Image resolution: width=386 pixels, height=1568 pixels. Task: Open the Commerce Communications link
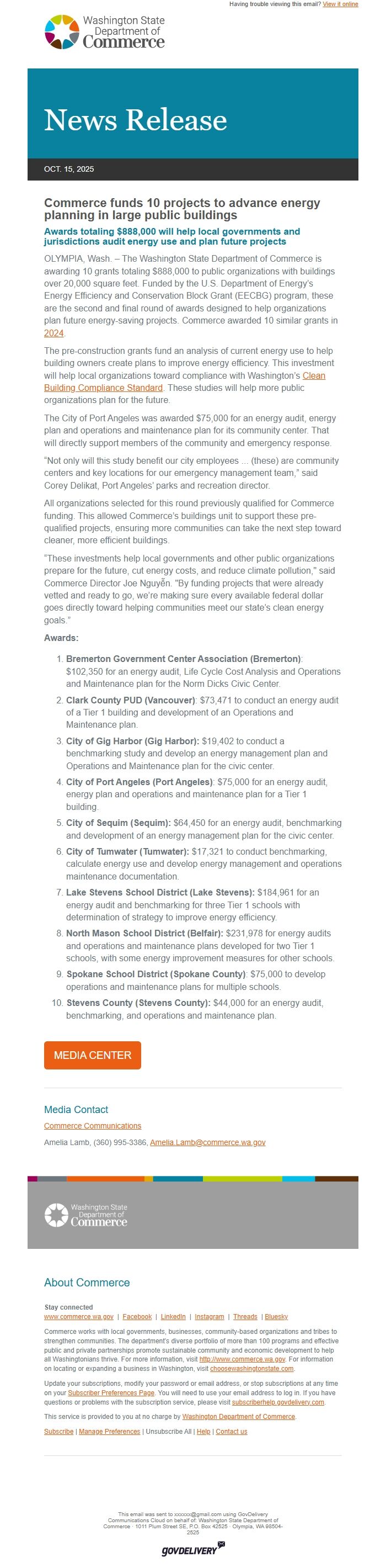(93, 1125)
